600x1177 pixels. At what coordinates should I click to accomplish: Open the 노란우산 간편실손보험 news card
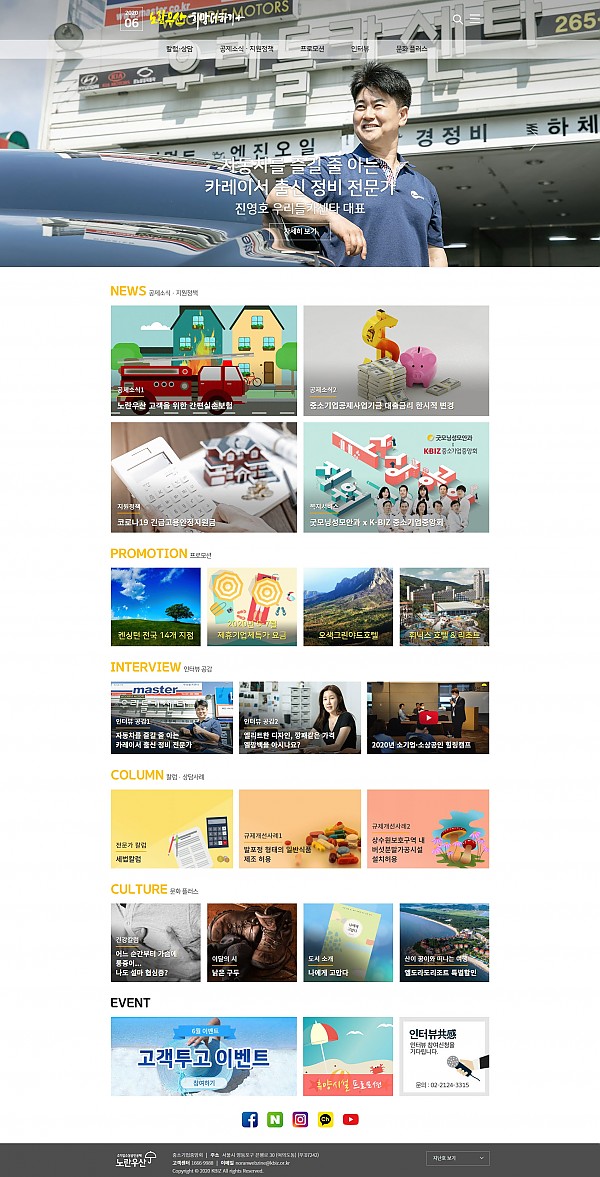coord(203,360)
